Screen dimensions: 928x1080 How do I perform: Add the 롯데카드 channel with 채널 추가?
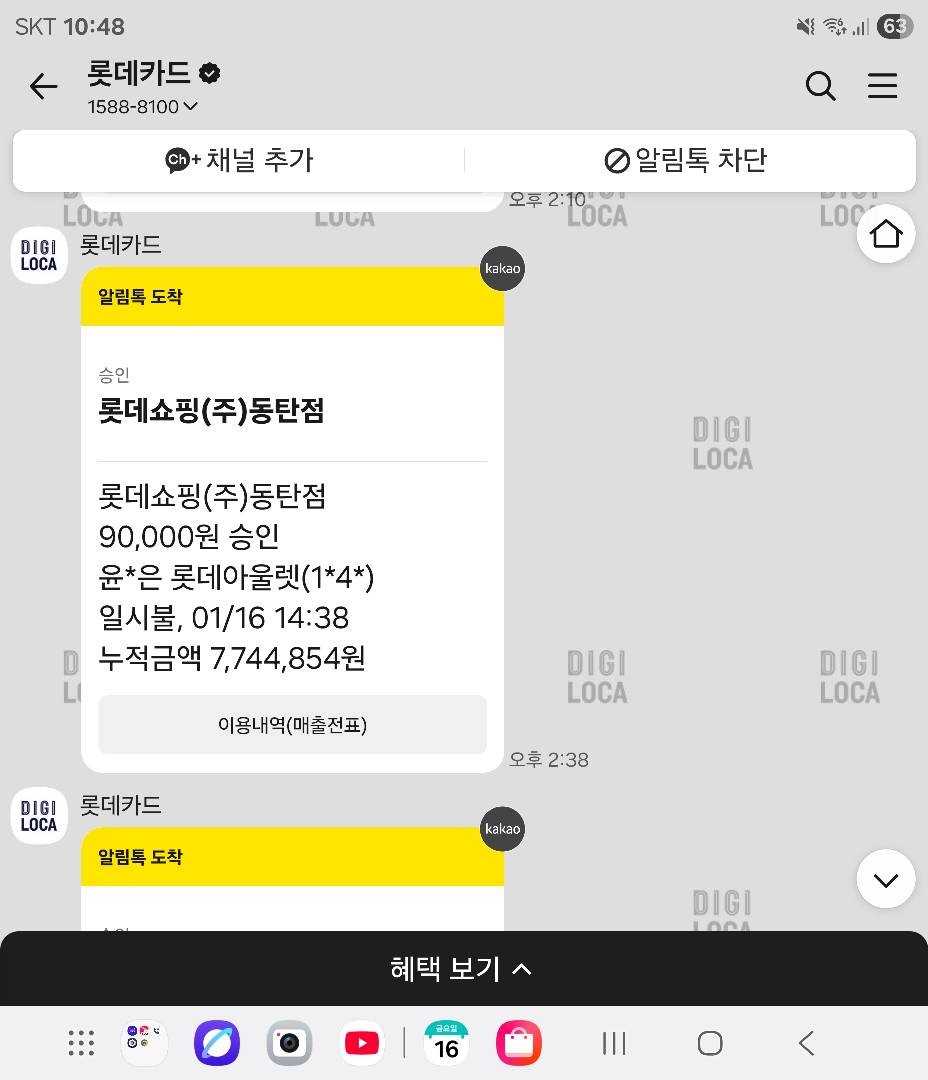tap(240, 160)
